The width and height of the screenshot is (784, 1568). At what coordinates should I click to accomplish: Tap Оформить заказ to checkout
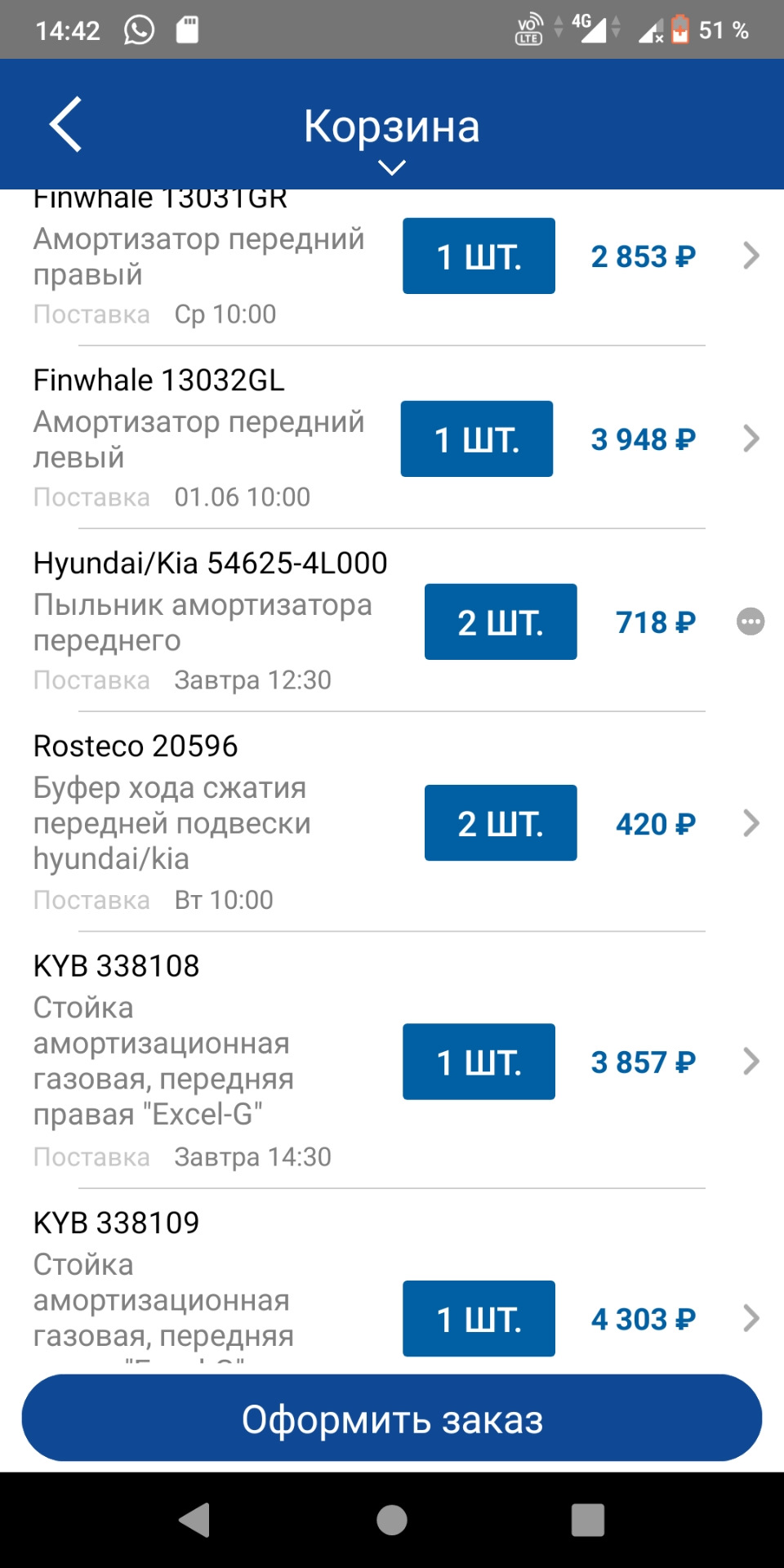(392, 1419)
